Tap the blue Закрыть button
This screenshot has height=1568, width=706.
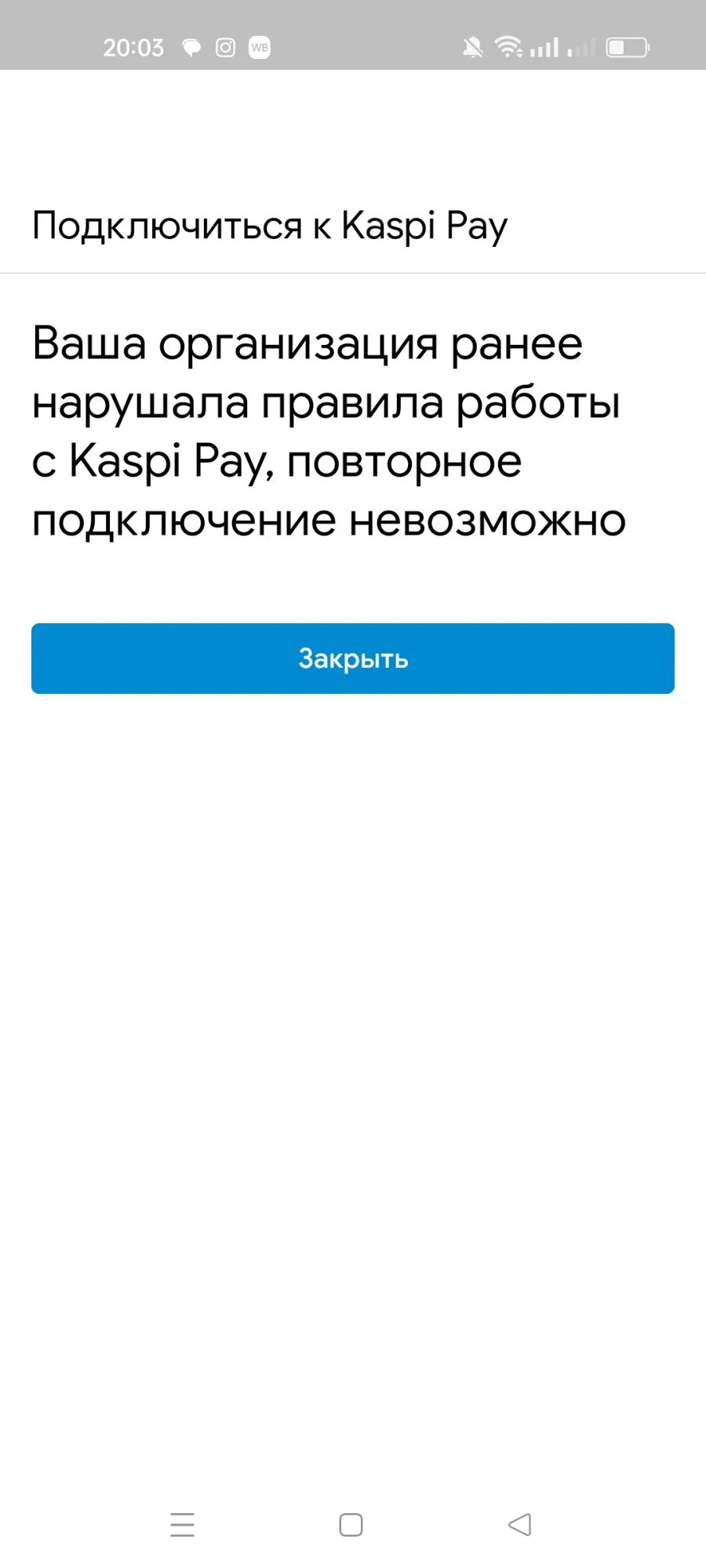[x=353, y=659]
